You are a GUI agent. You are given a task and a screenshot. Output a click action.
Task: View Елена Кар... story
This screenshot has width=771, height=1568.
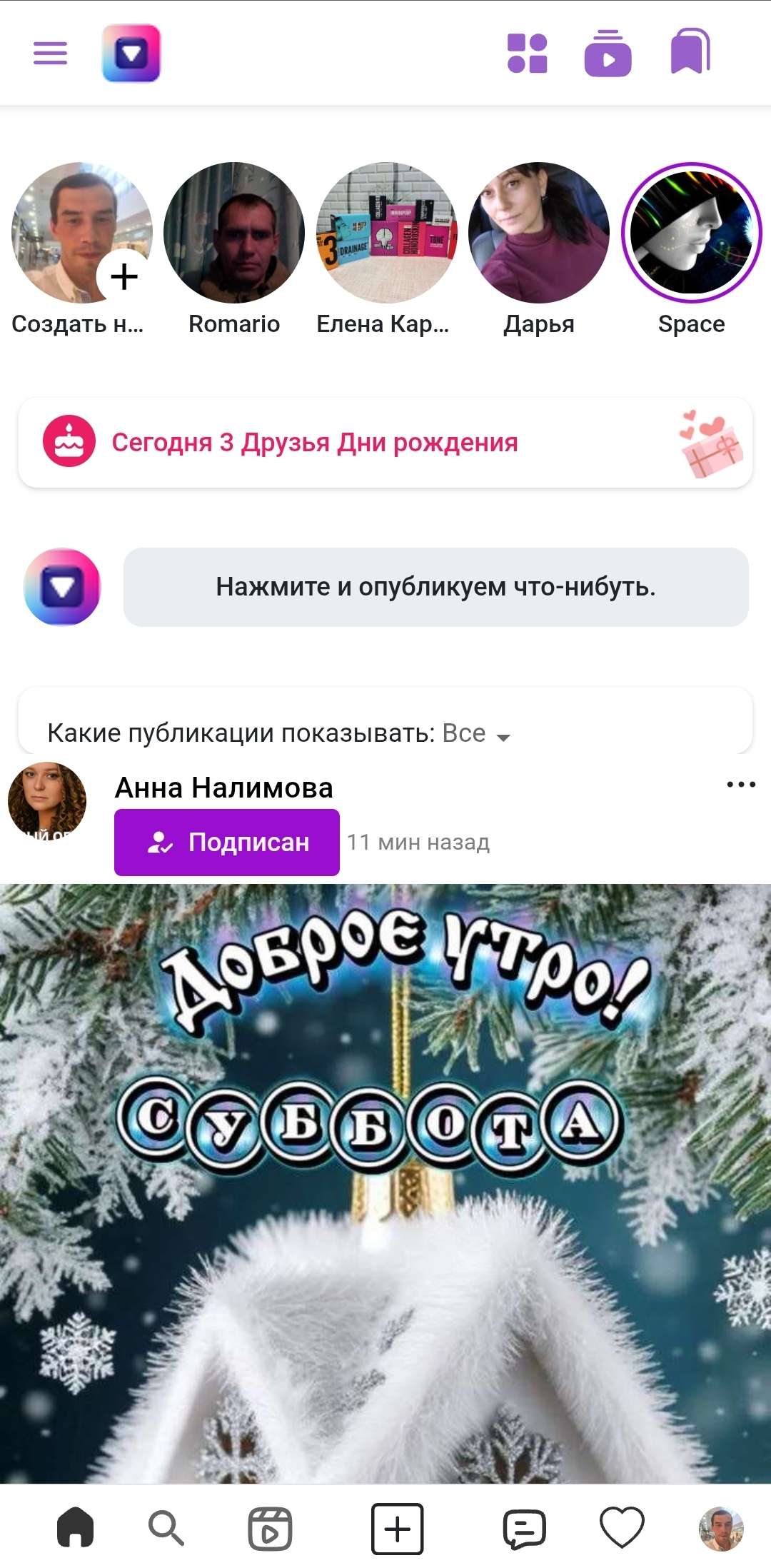point(386,233)
